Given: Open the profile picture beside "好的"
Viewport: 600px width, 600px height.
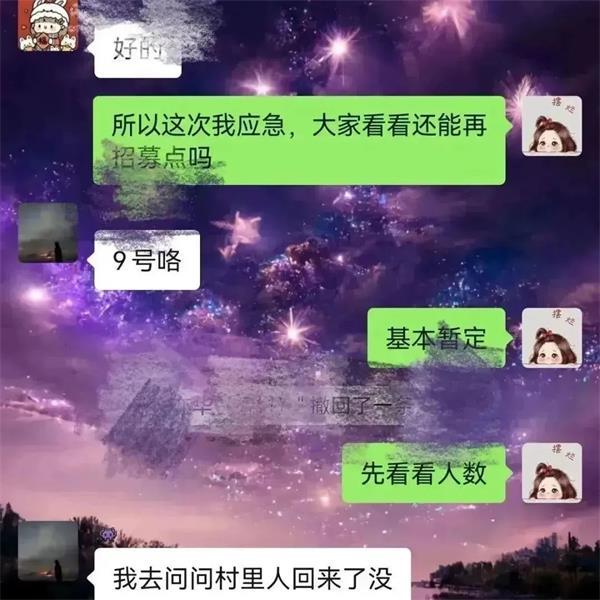Looking at the screenshot, I should pos(46,22).
